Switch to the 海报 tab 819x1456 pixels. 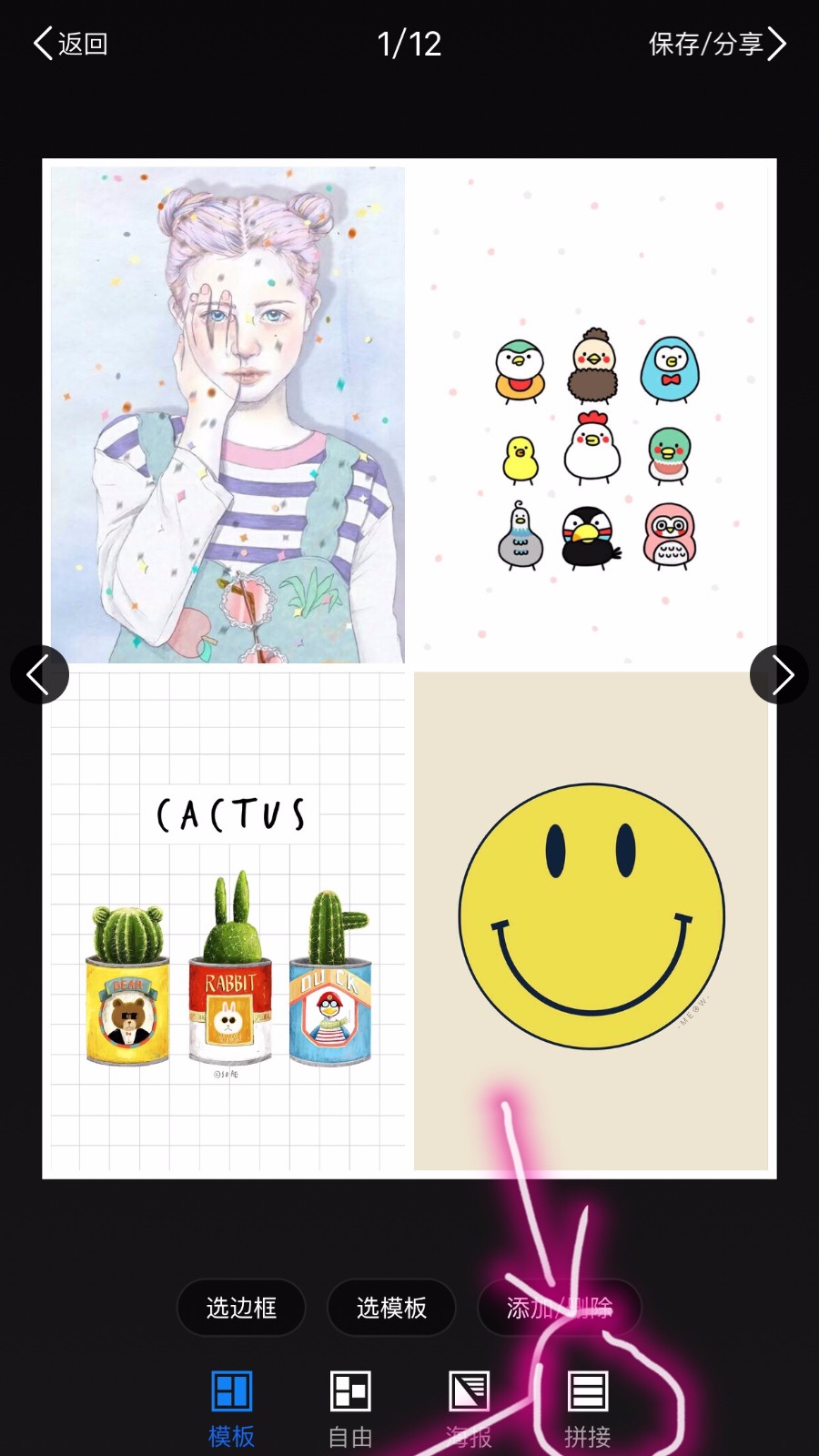[469, 1409]
